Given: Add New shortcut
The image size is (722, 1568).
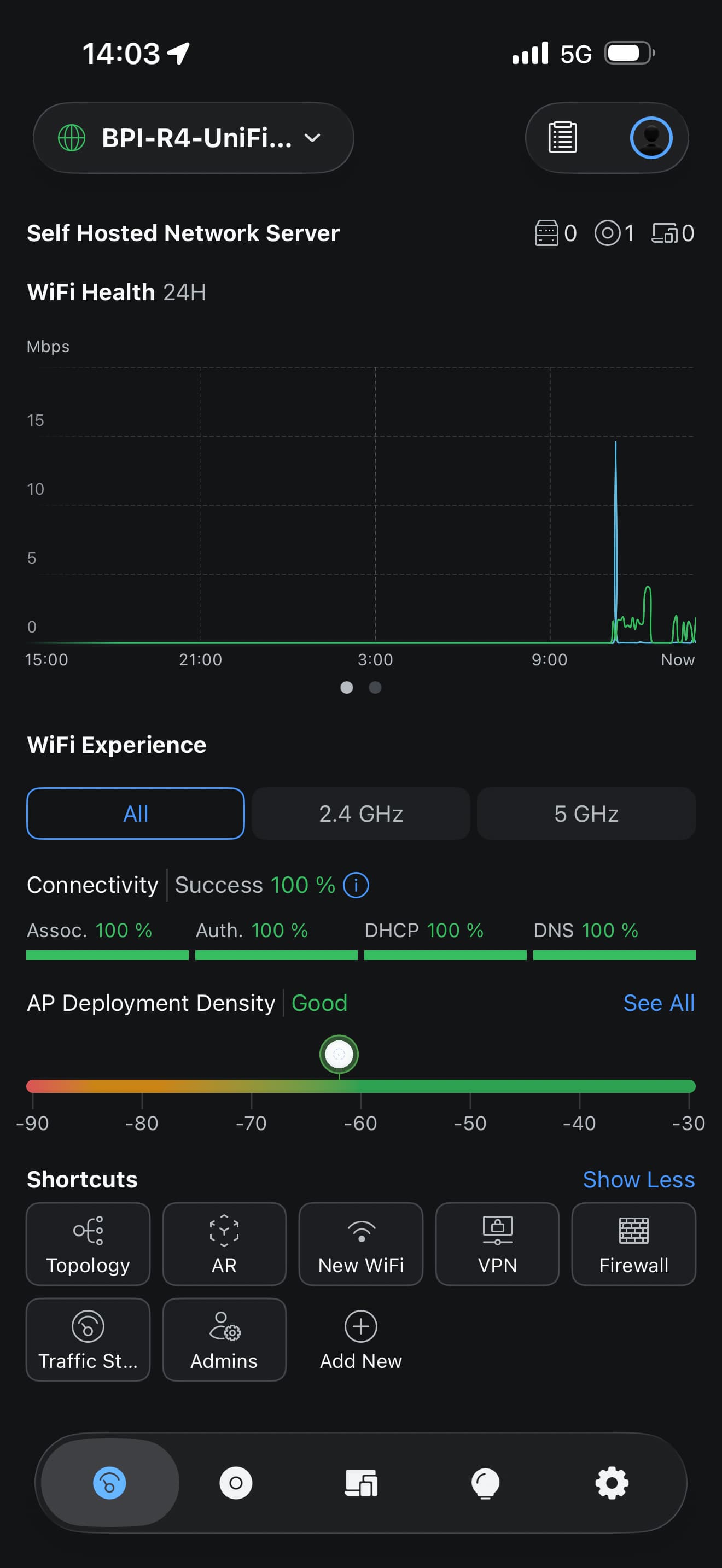Looking at the screenshot, I should 360,1339.
